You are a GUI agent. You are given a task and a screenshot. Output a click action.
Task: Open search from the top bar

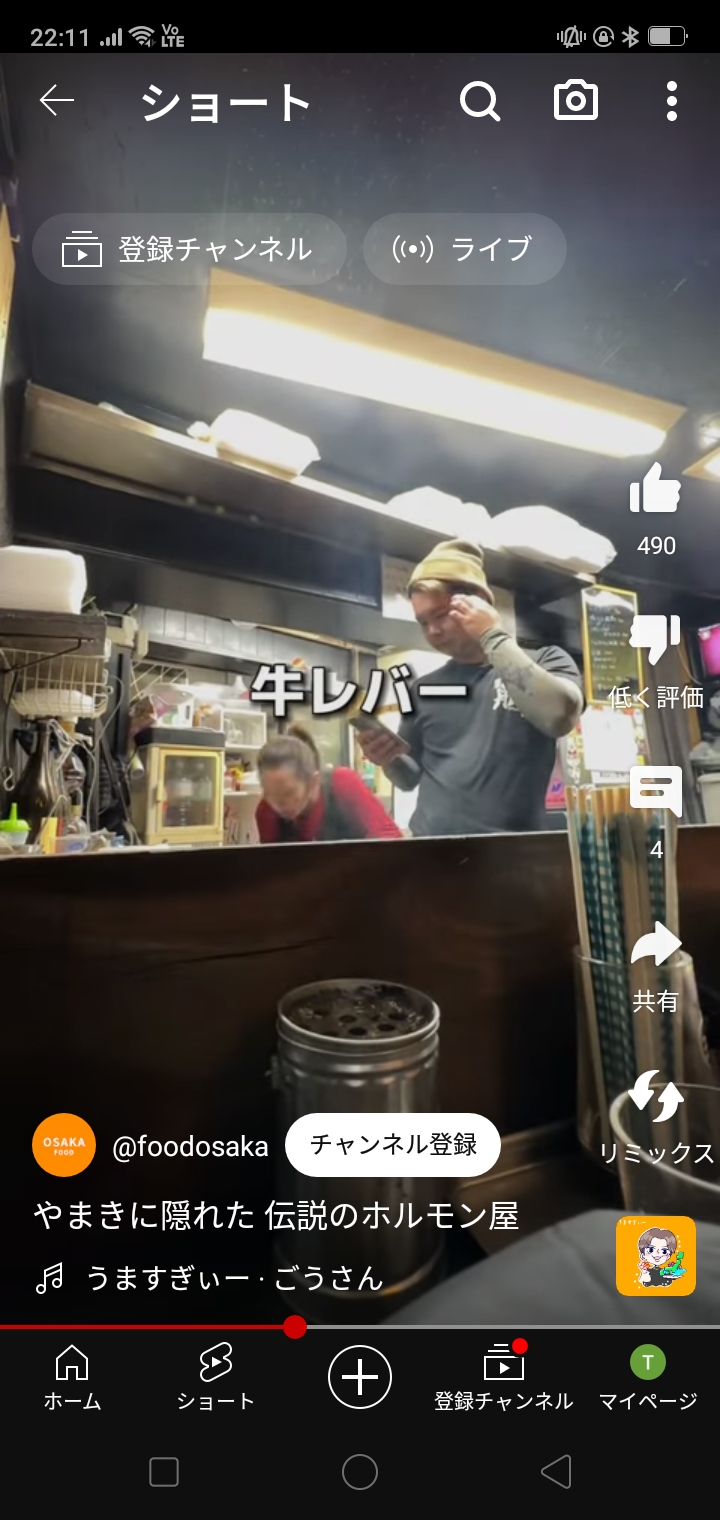(480, 101)
